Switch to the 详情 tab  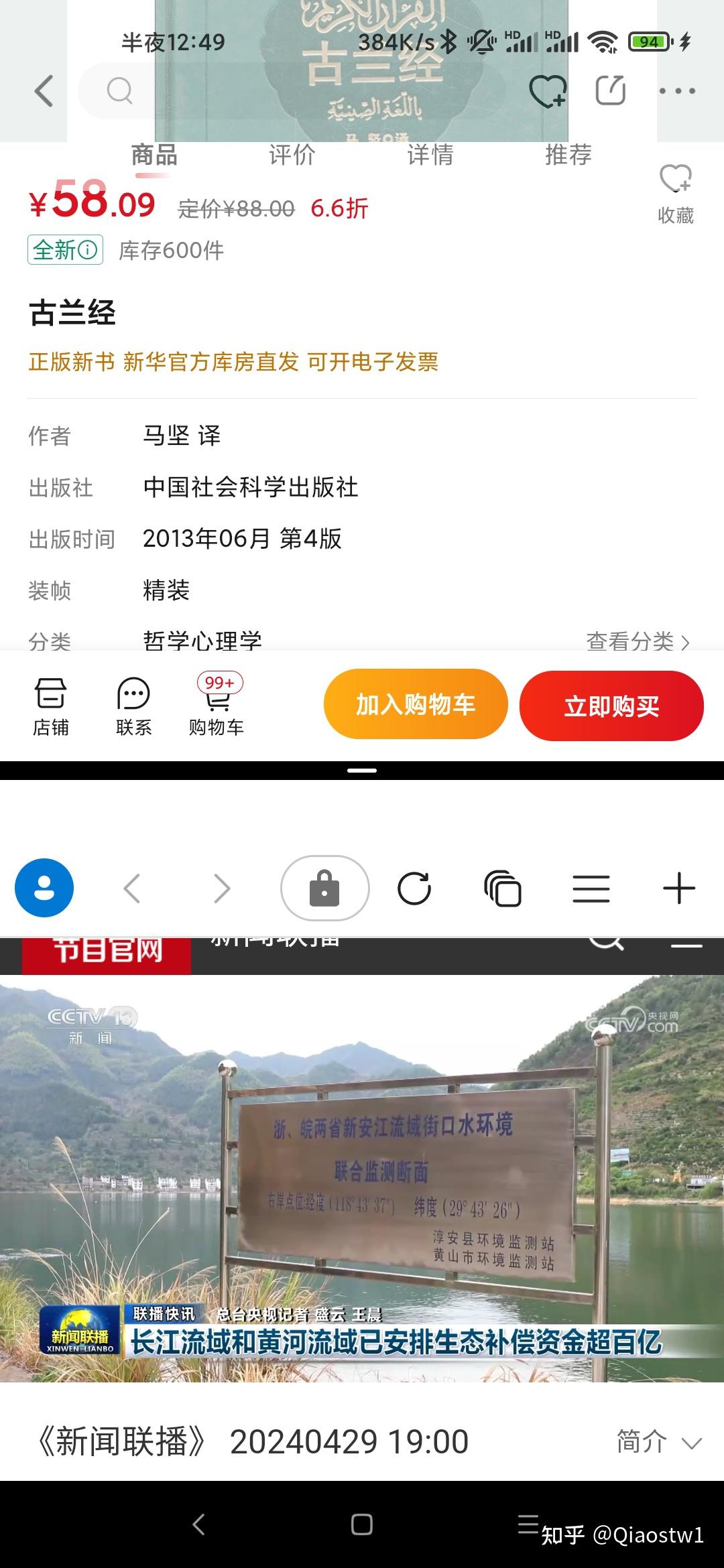(430, 155)
